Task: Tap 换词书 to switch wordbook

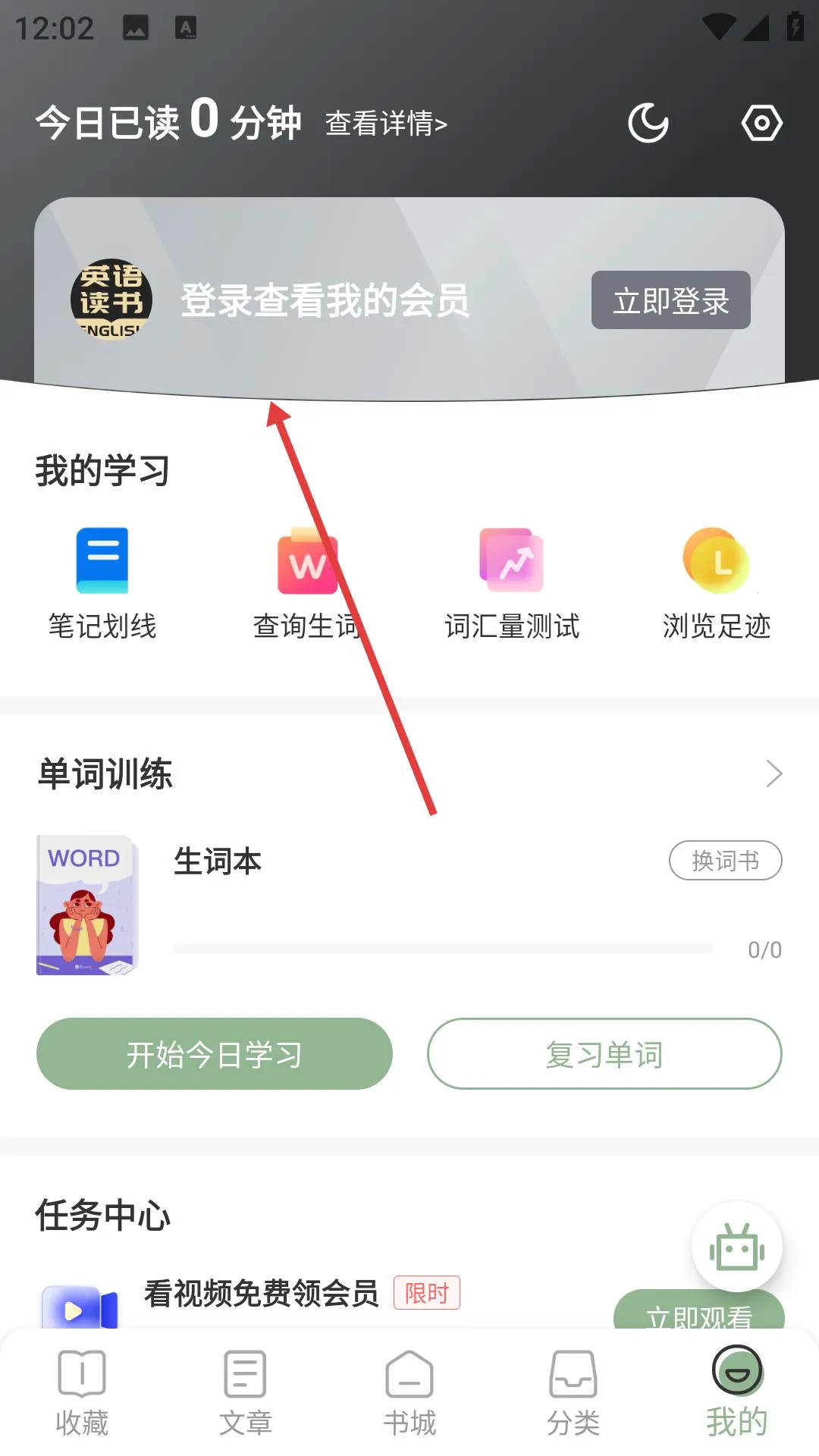Action: tap(725, 861)
